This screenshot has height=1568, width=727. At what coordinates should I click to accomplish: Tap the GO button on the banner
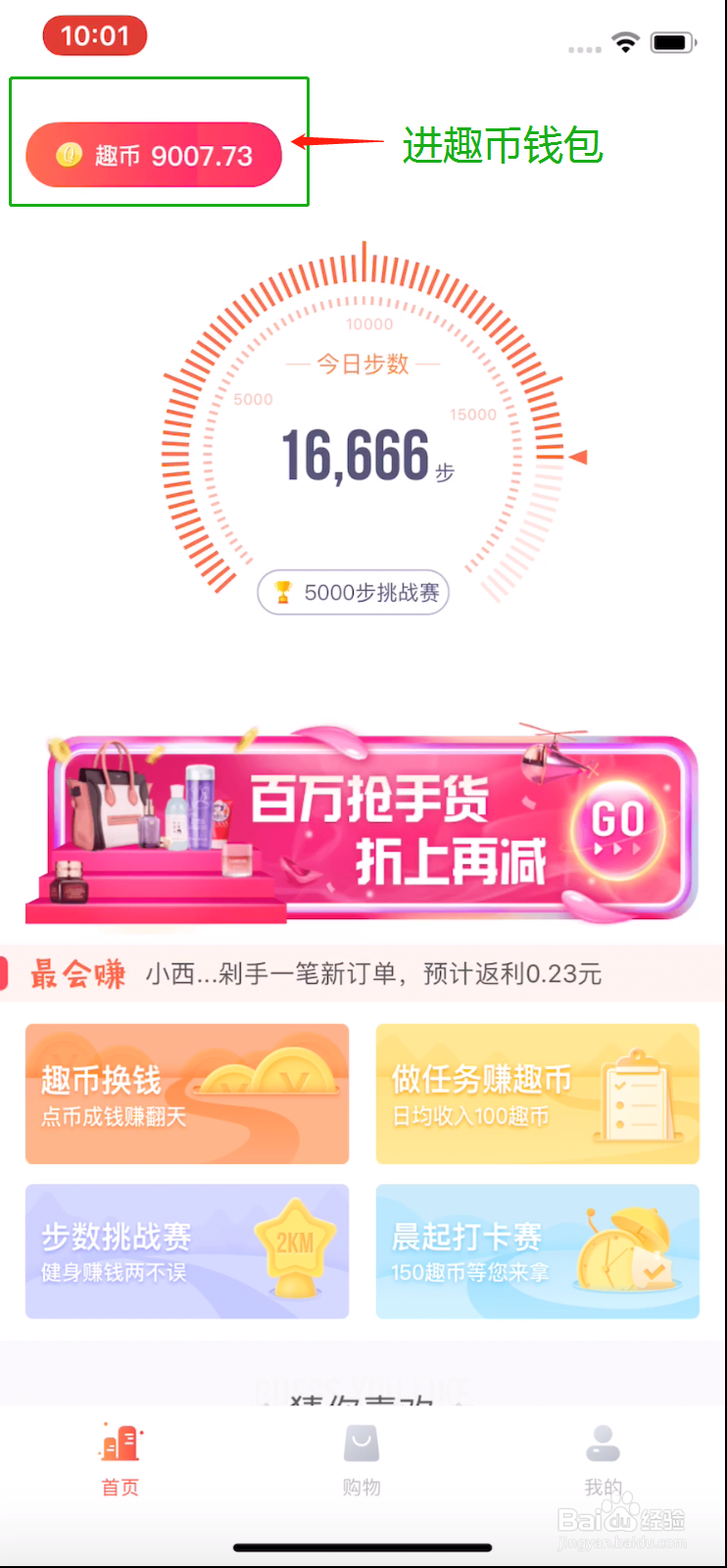pyautogui.click(x=617, y=823)
